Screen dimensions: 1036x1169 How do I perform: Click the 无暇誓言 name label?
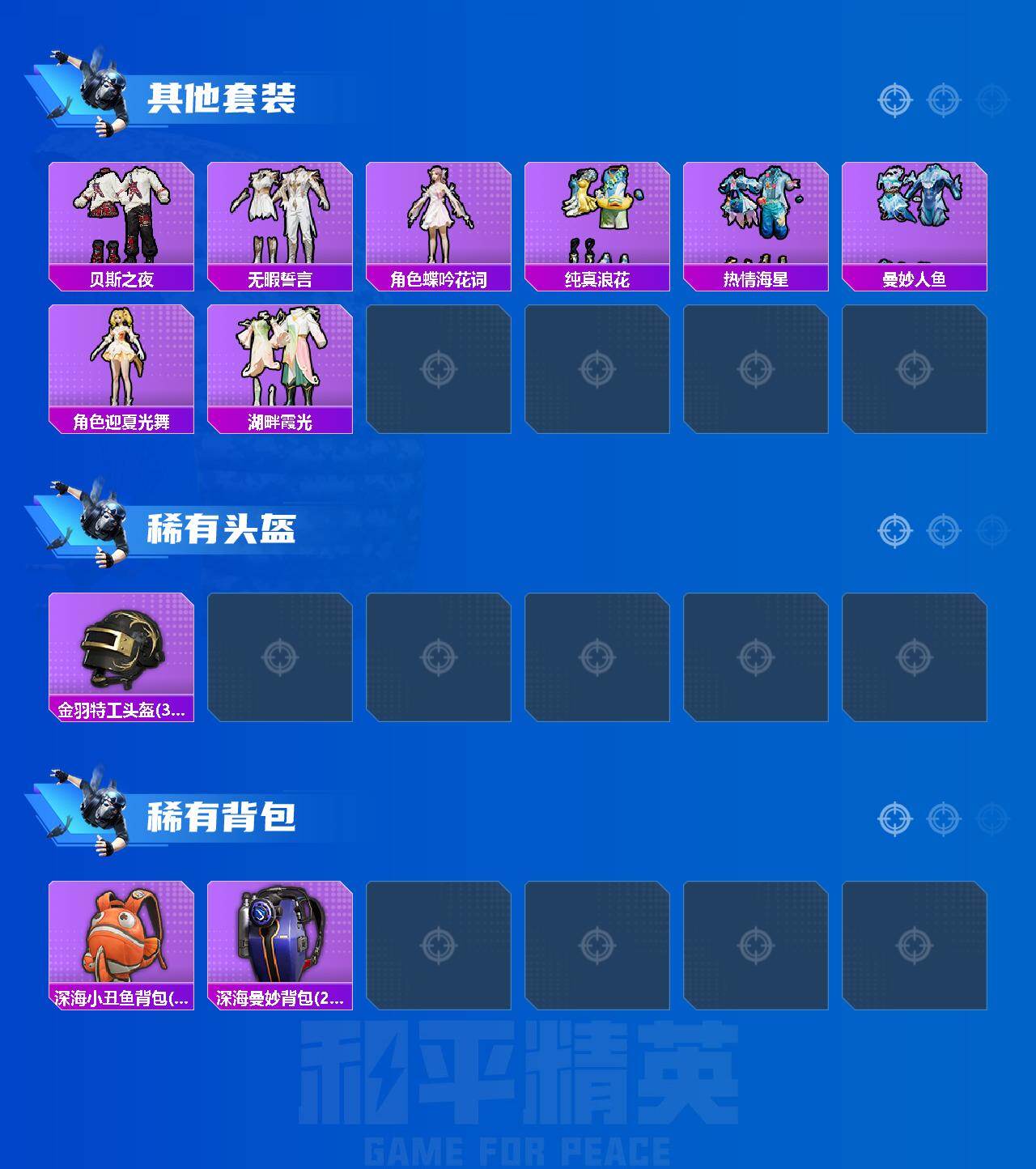coord(280,278)
